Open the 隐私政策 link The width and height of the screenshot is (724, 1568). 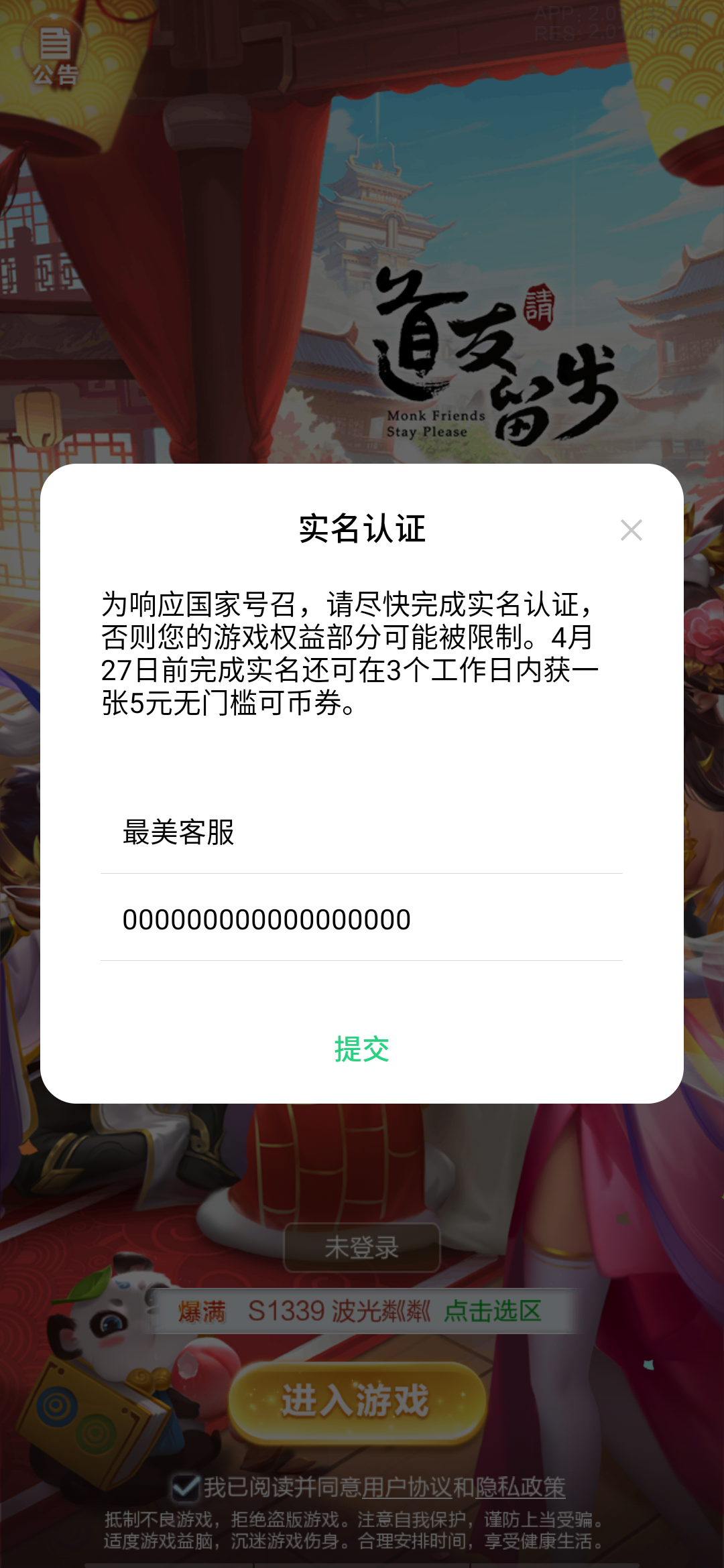pos(521,1487)
